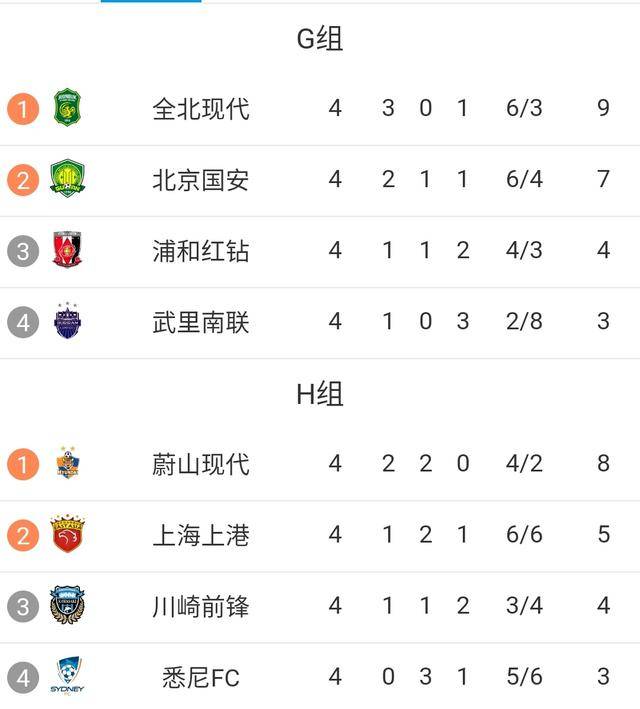Viewport: 640px width, 709px height.
Task: Select the 悉尼FC row
Action: click(x=201, y=677)
